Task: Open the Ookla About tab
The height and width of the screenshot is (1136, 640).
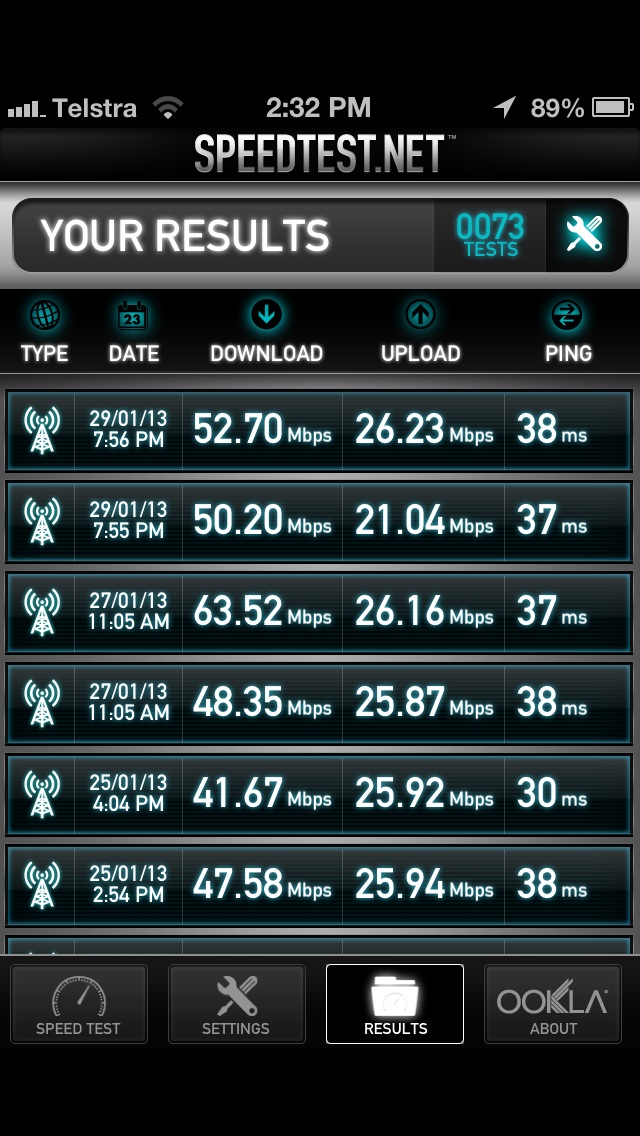Action: tap(553, 1003)
